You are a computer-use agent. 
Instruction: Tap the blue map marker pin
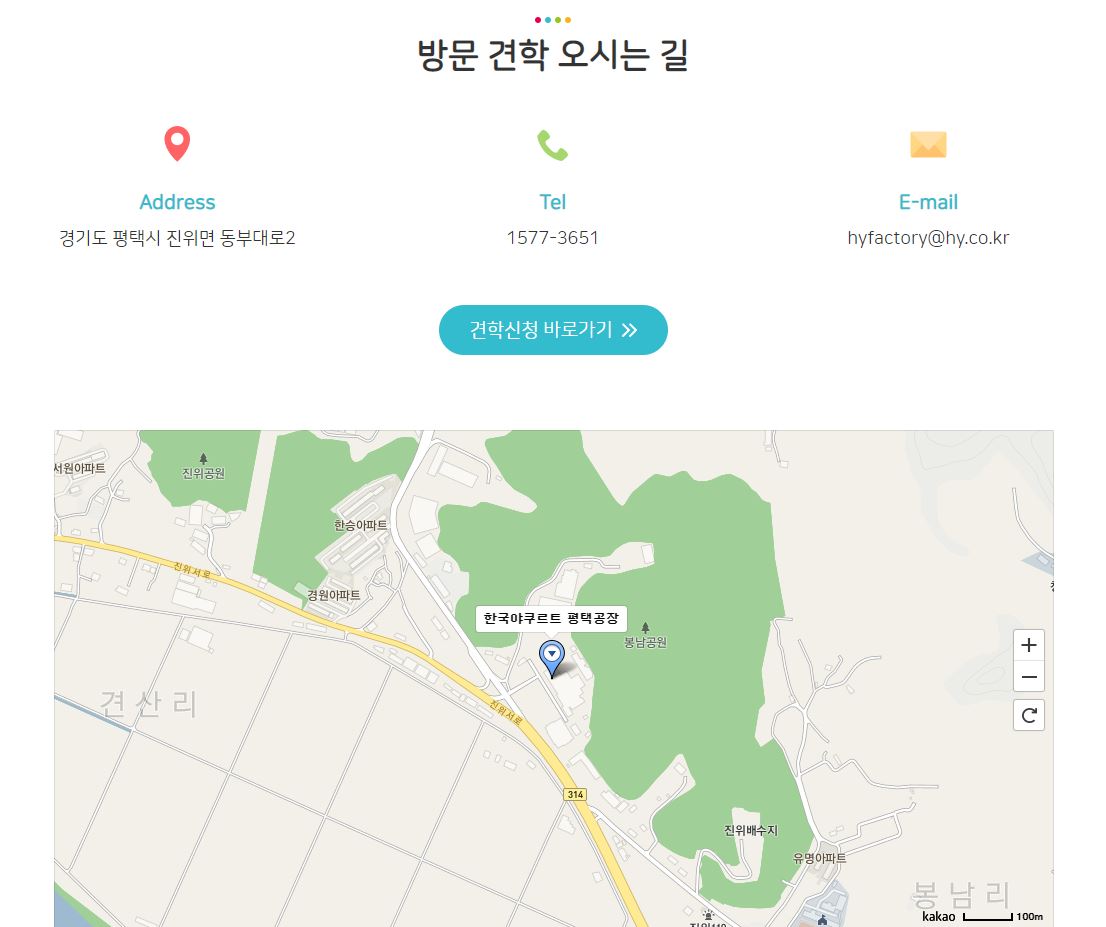pos(551,656)
